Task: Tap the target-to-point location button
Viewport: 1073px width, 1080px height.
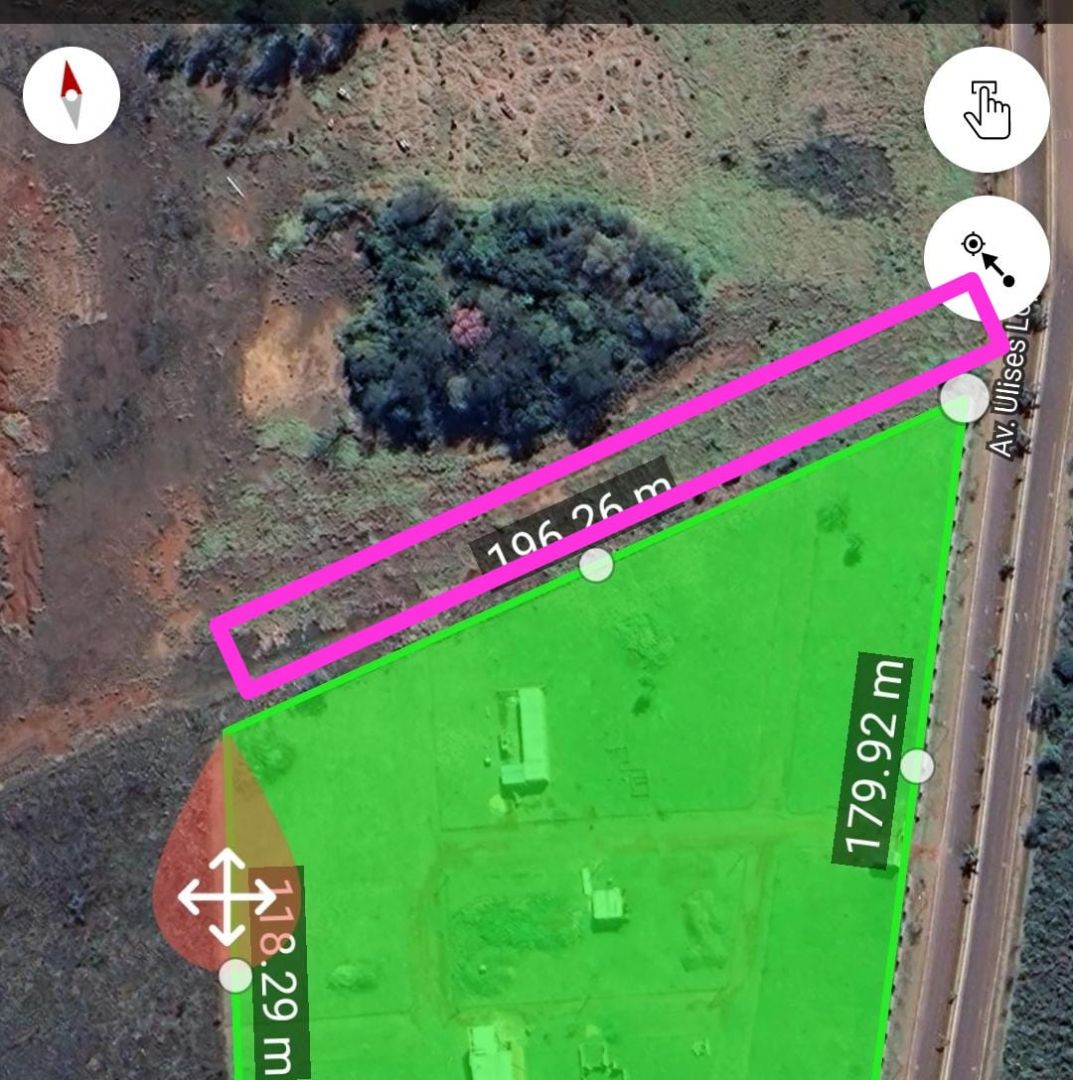Action: click(986, 258)
